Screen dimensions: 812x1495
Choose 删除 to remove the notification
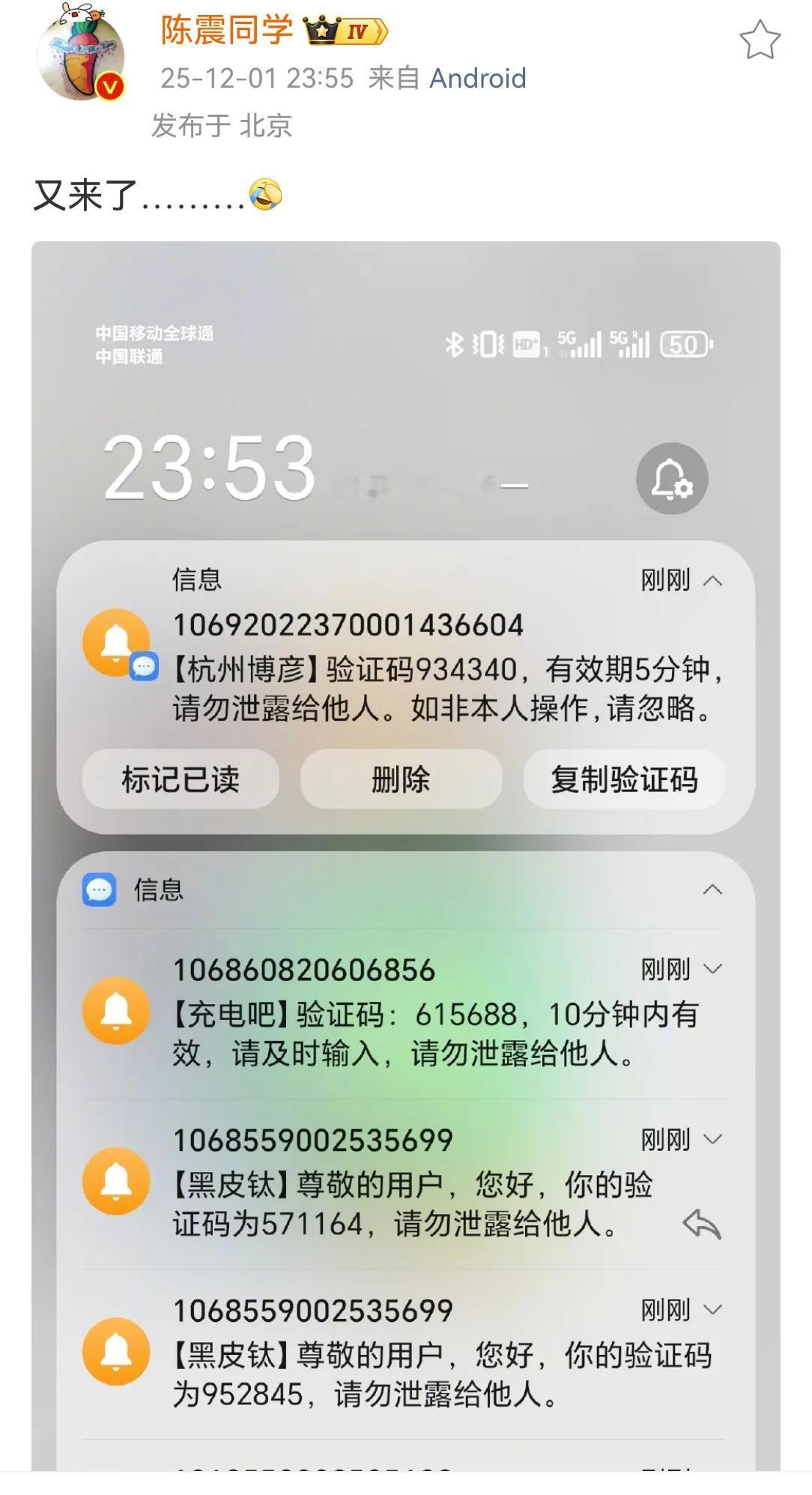coord(402,780)
